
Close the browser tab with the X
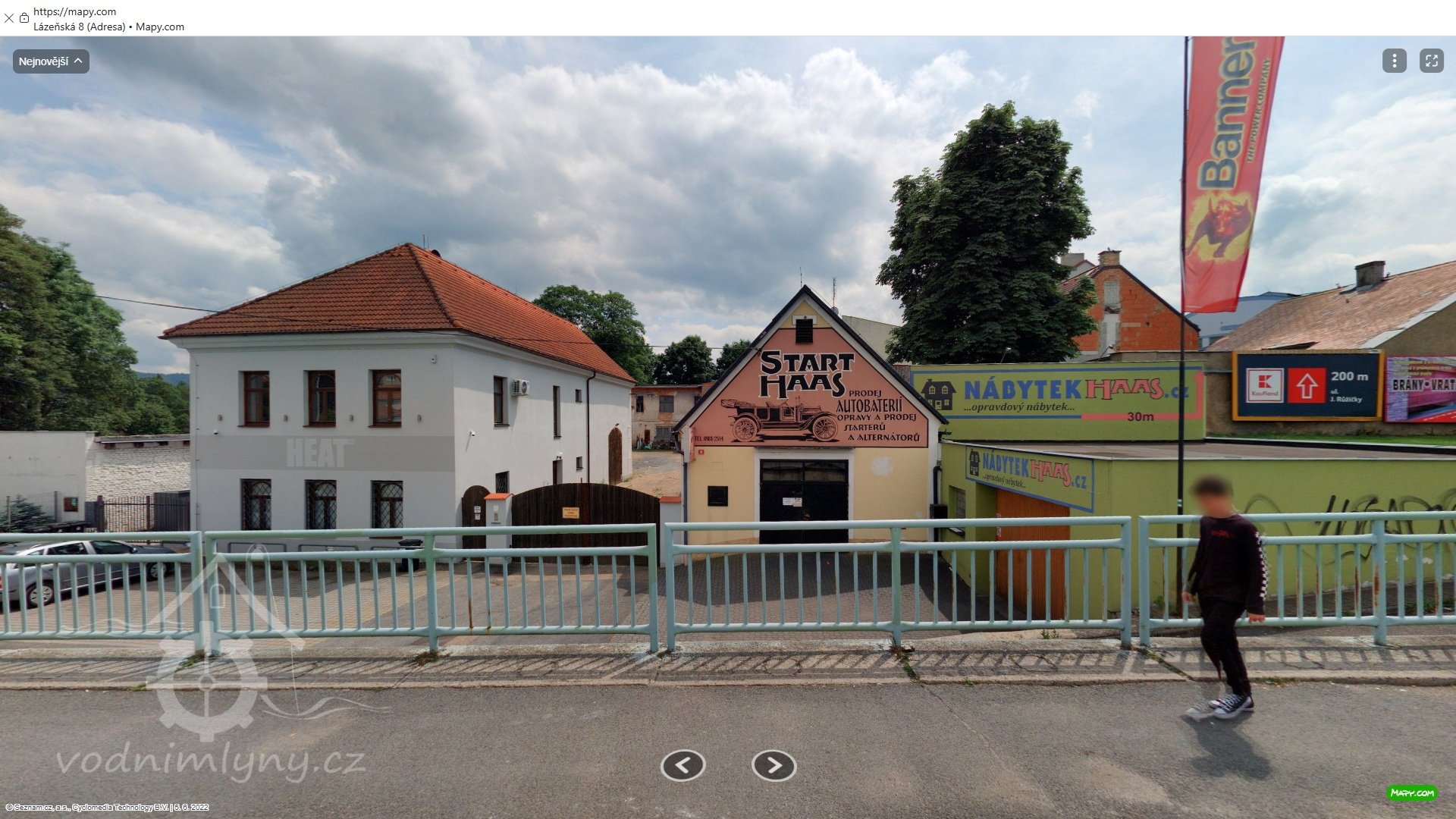pyautogui.click(x=9, y=18)
